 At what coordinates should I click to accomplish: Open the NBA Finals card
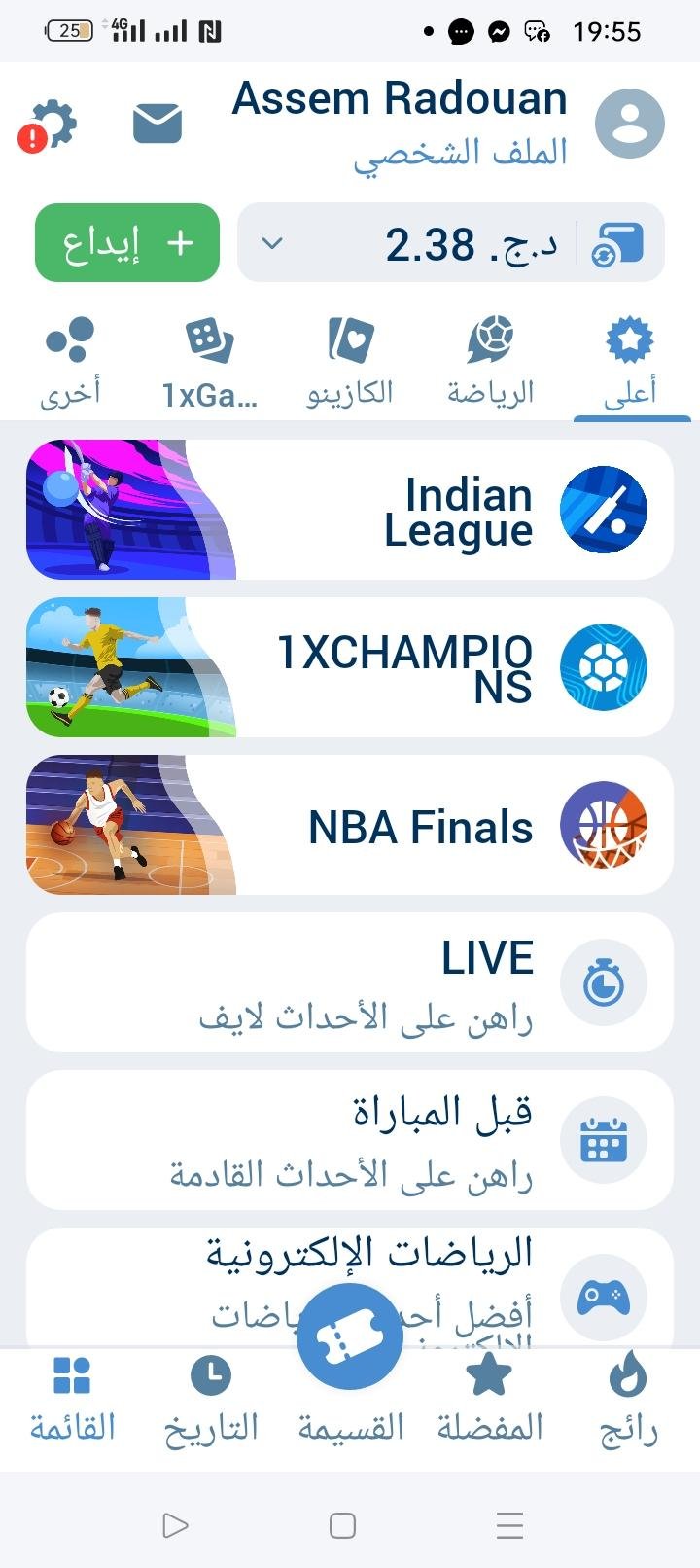[350, 825]
